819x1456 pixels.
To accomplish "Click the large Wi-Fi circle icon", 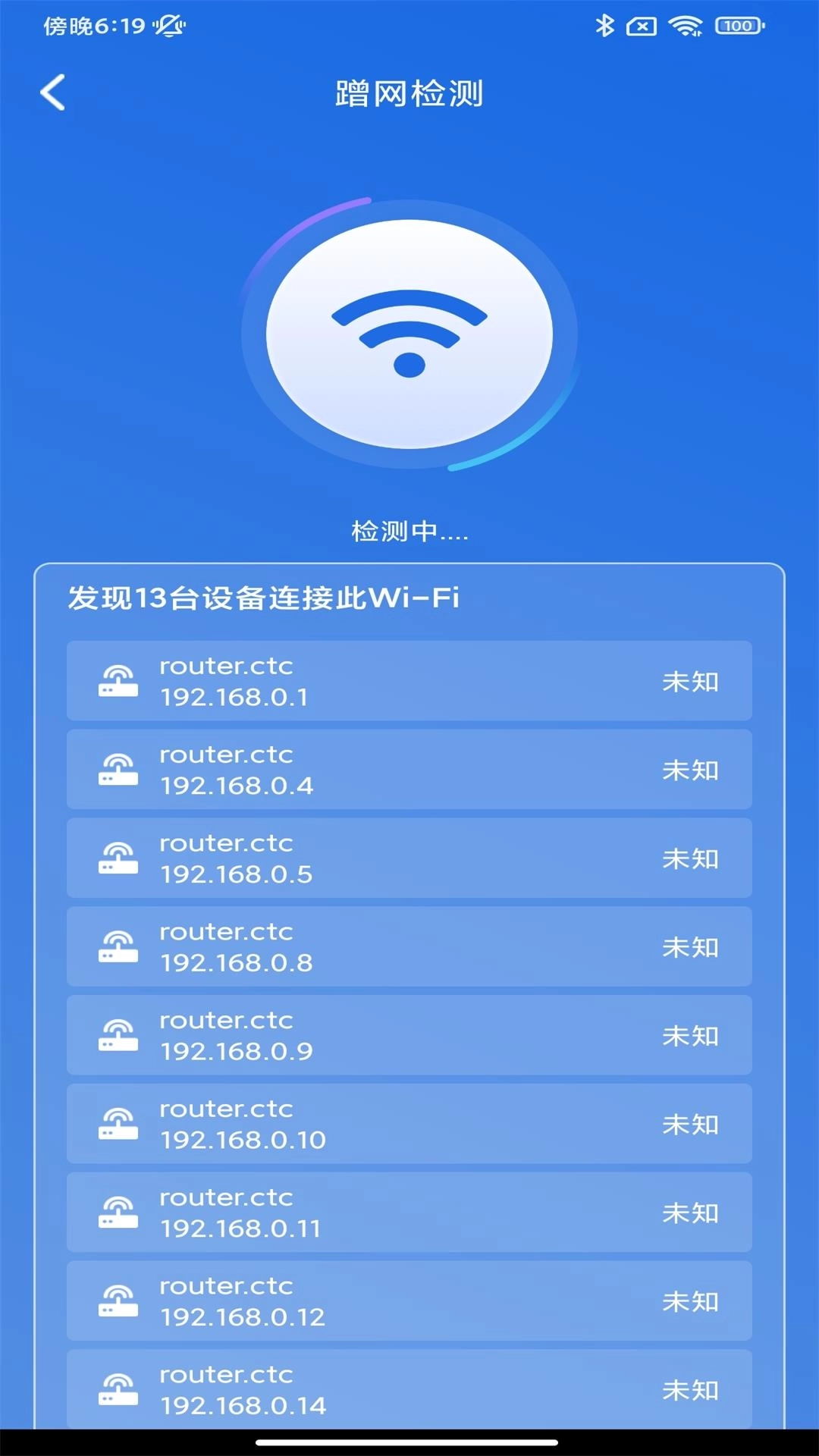I will pos(409,334).
